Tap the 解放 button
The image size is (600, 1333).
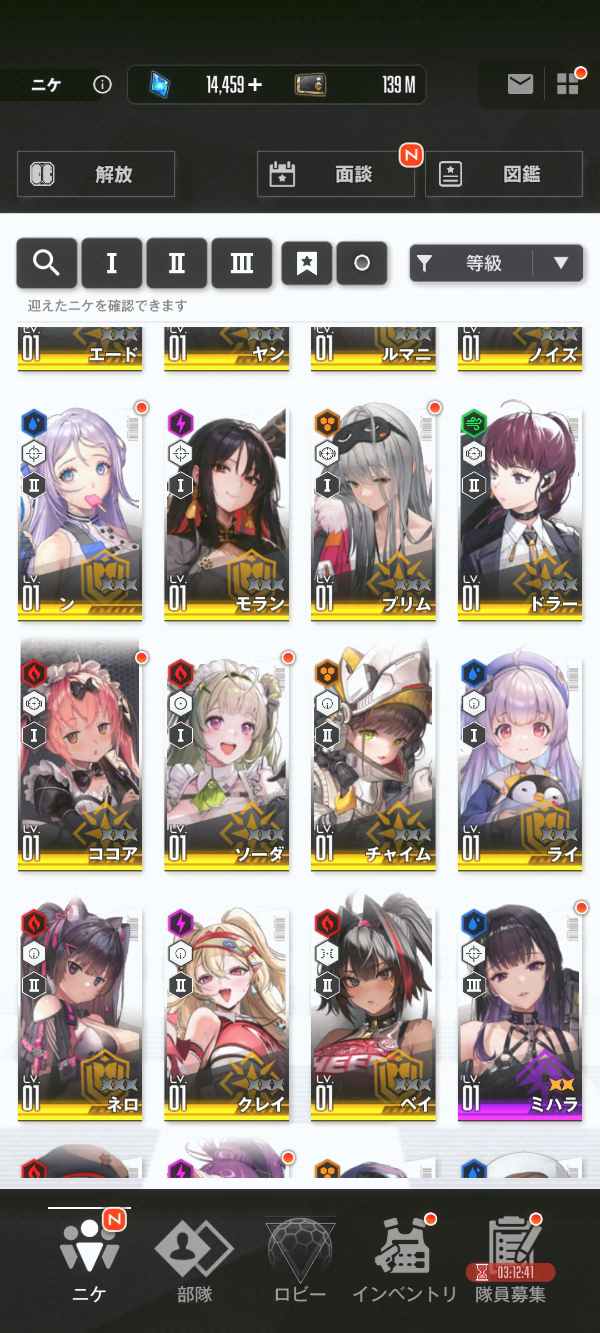click(x=96, y=174)
